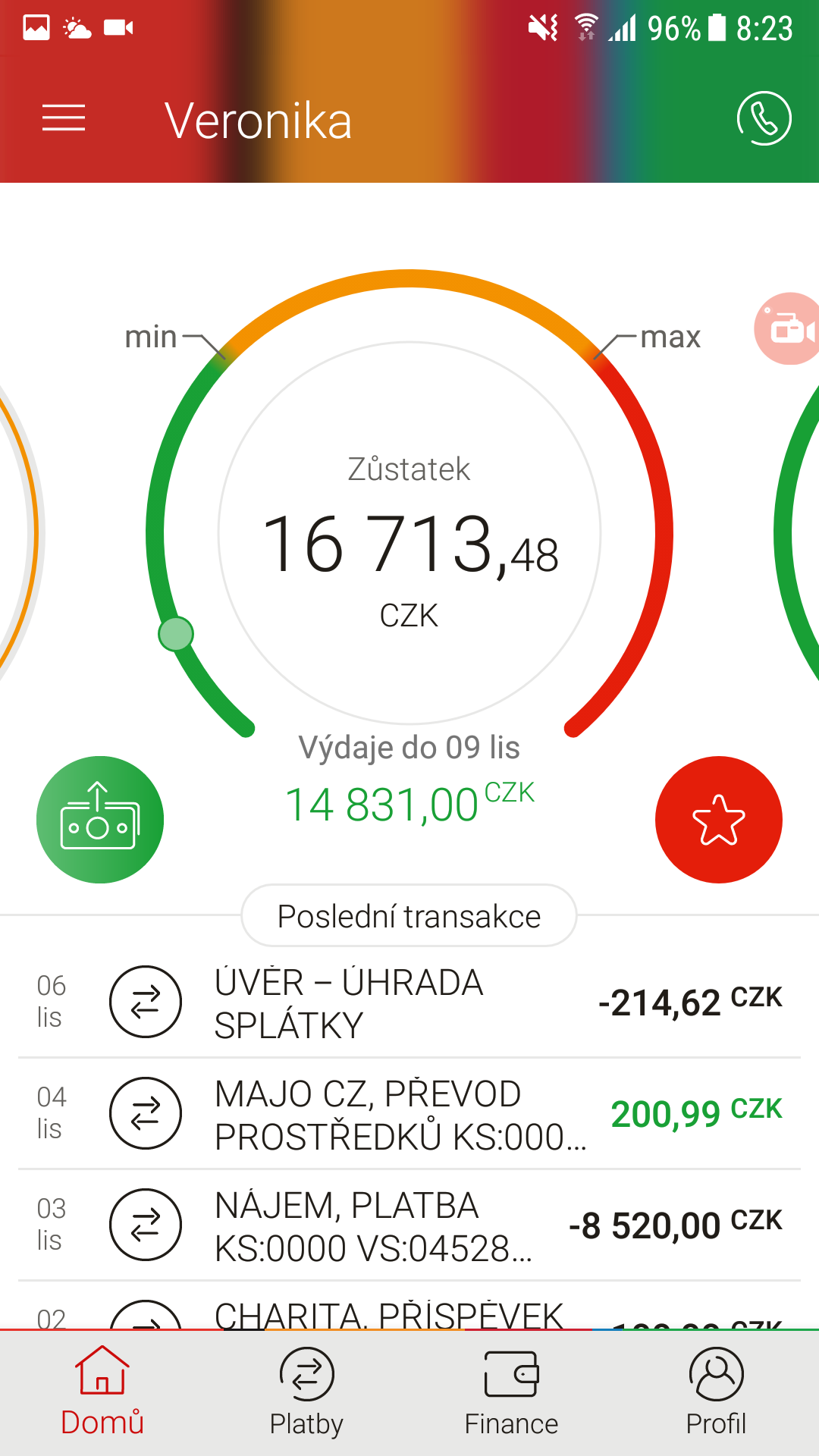Tap the pink video recorder icon
Screen dimensions: 819x1456
tap(789, 329)
